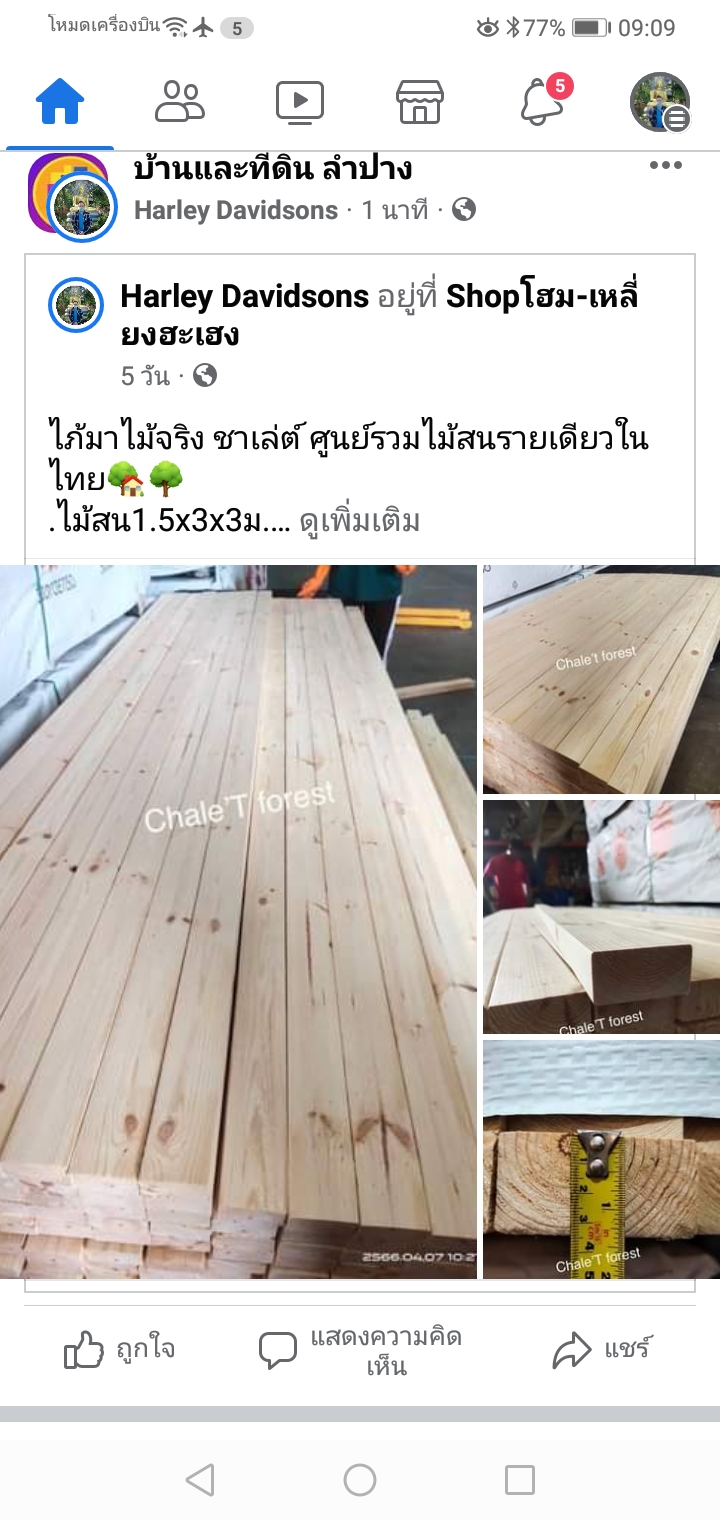Open the profile menu tab
Screen dimensions: 720x1520
[x=660, y=102]
